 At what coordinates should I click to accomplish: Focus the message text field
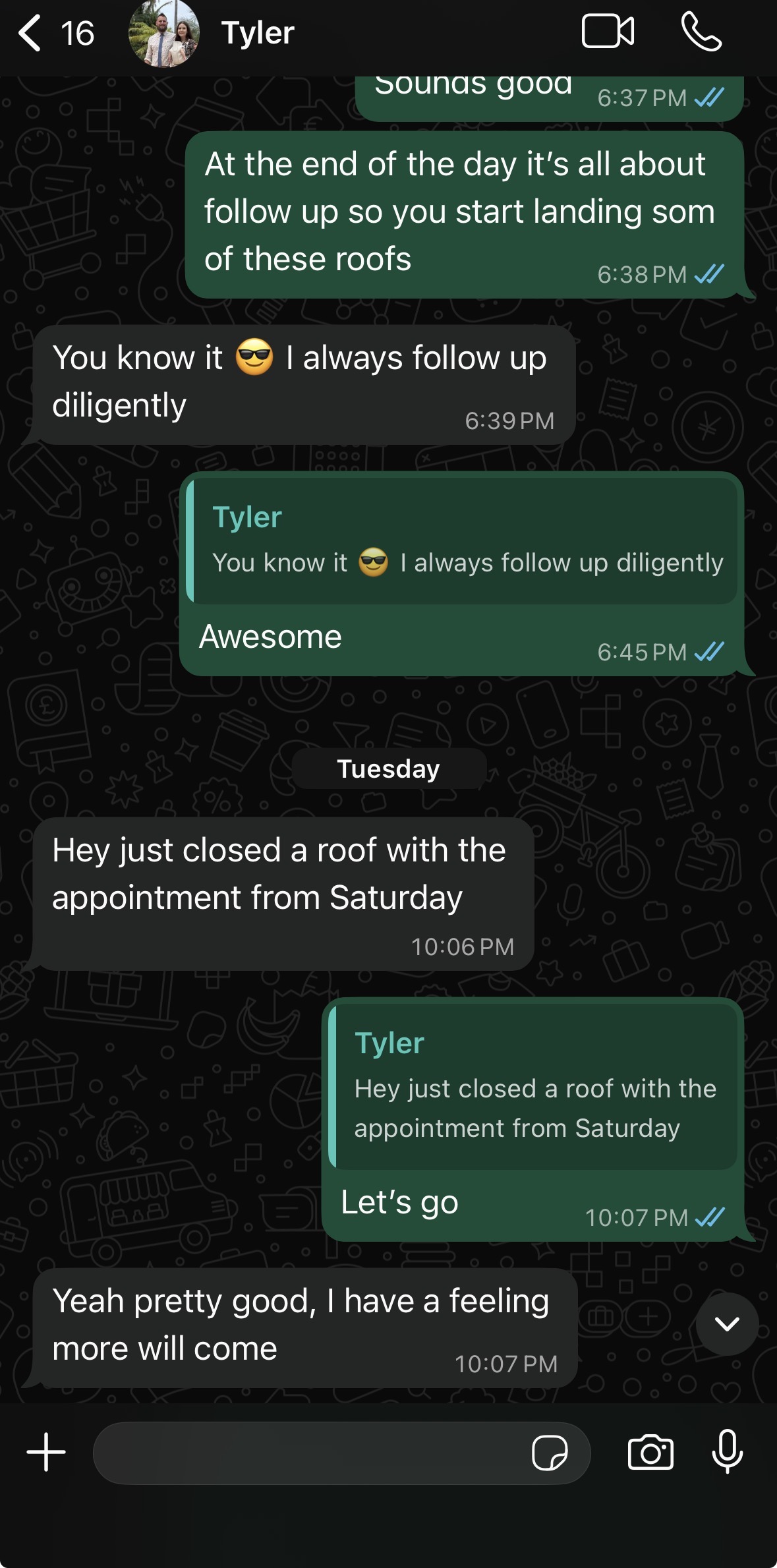(x=310, y=1453)
